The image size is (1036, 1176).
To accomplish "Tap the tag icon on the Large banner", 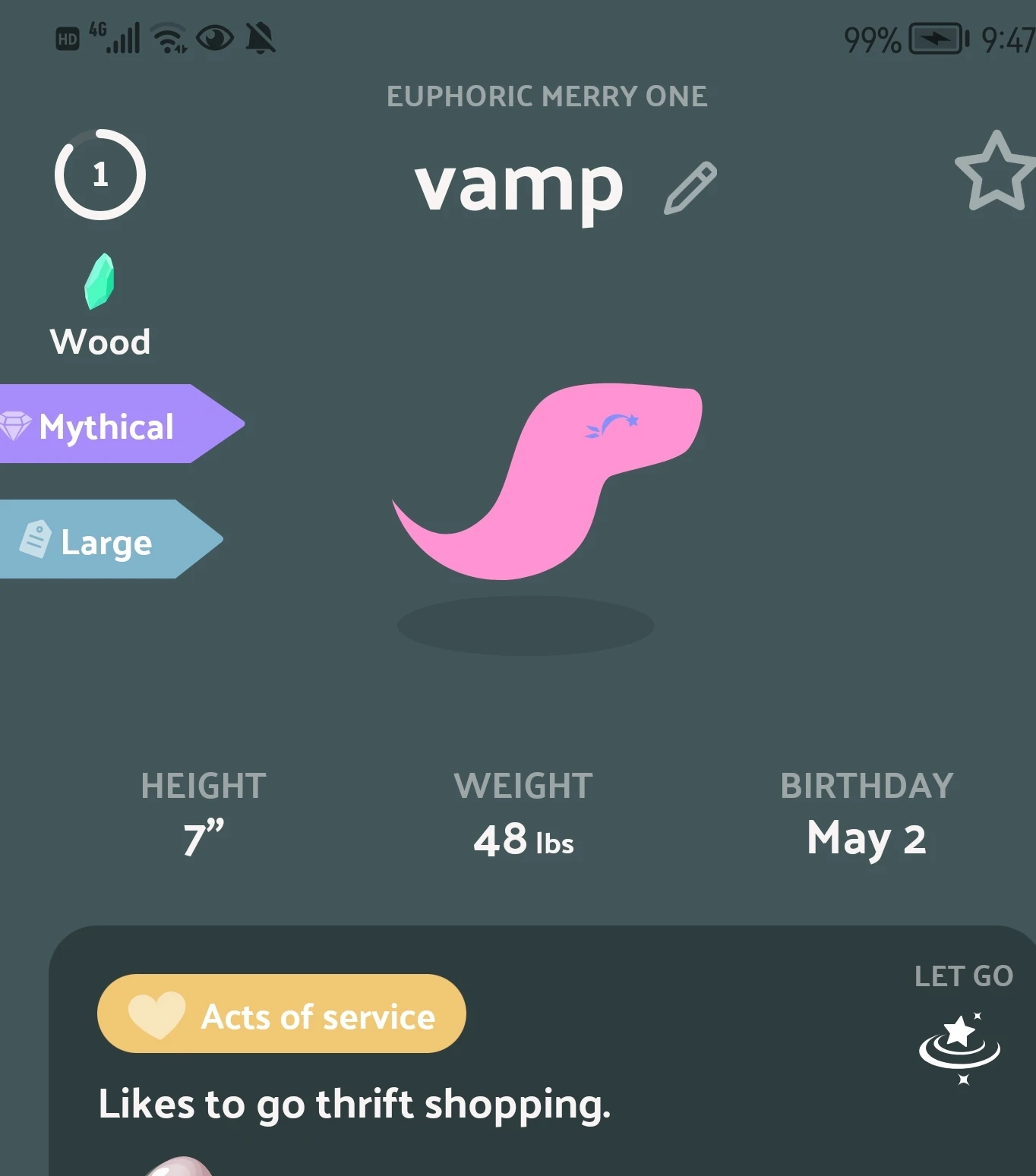I will coord(36,540).
